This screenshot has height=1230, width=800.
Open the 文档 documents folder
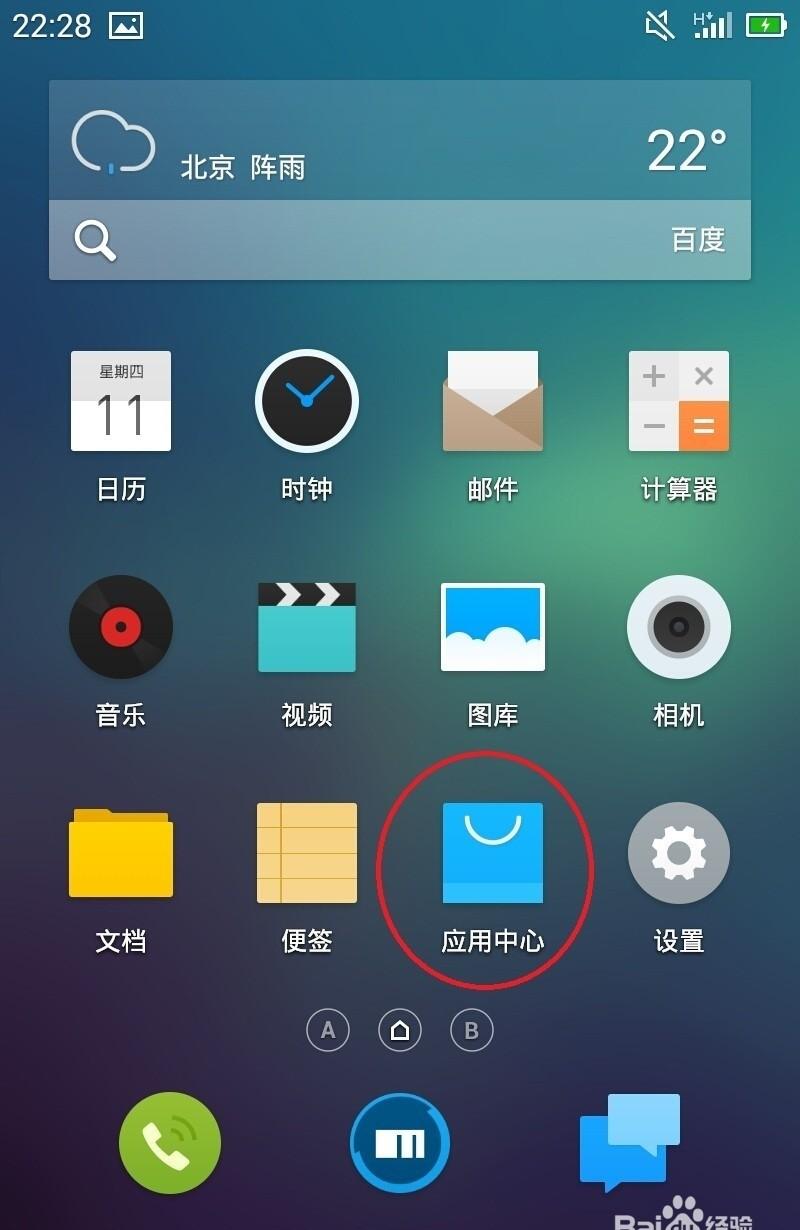tap(121, 853)
